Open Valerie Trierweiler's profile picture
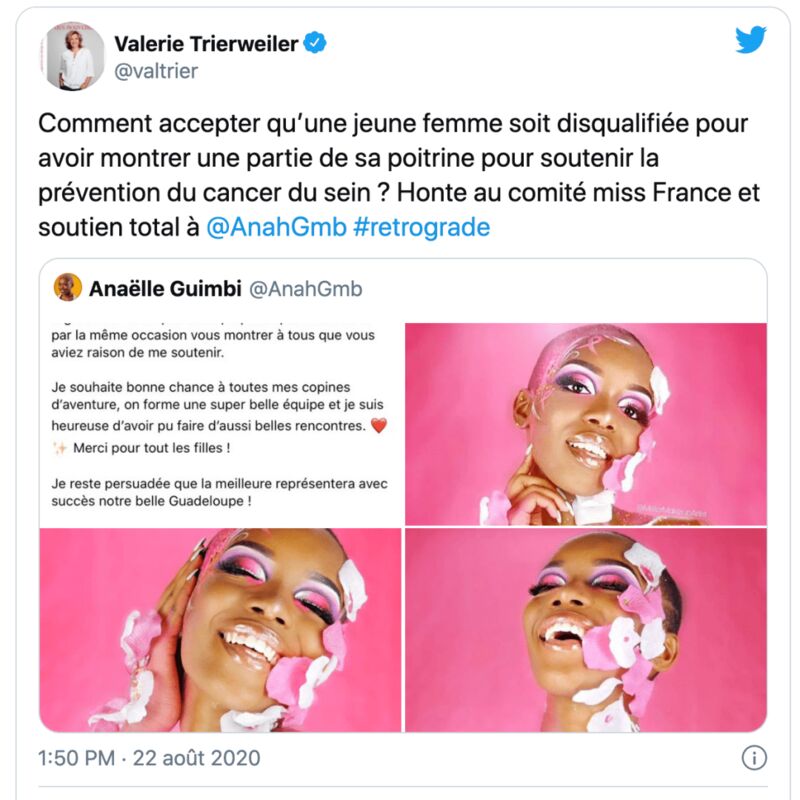Screen dimensions: 800x800 (75, 57)
